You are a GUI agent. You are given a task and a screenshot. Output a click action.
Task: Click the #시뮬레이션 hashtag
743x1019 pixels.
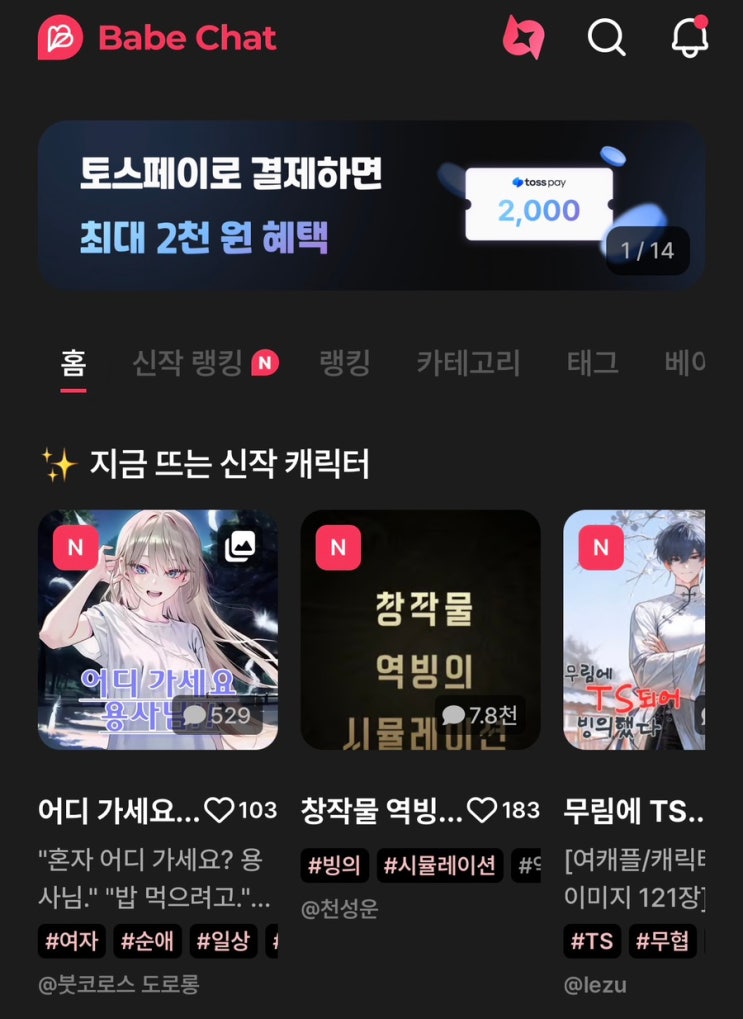click(441, 866)
